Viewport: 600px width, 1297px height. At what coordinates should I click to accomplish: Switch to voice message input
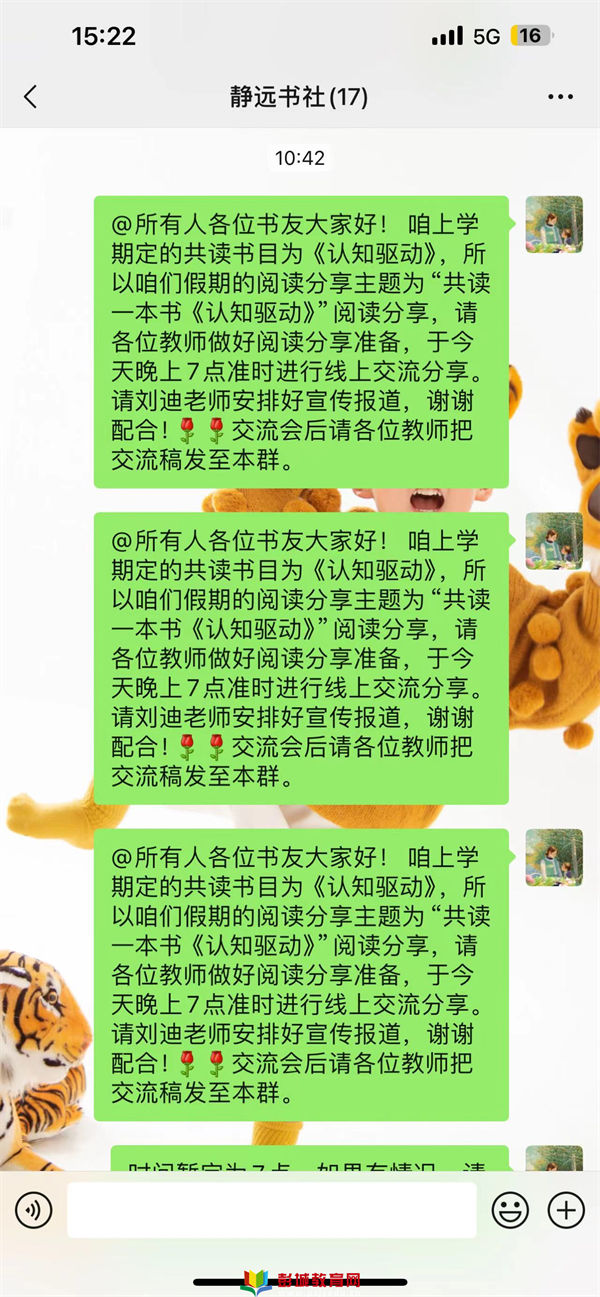tap(33, 1210)
